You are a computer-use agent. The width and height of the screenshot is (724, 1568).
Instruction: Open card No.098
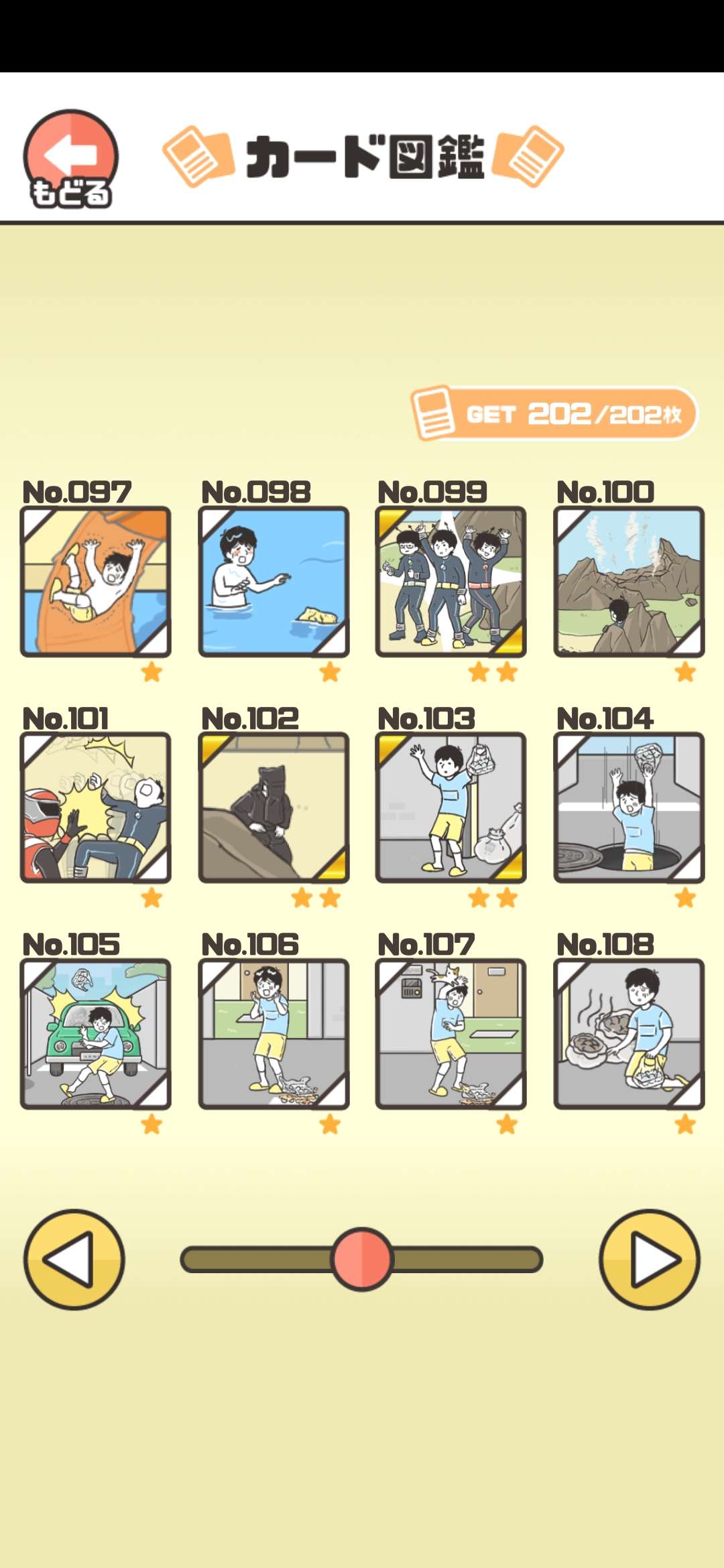[x=274, y=582]
